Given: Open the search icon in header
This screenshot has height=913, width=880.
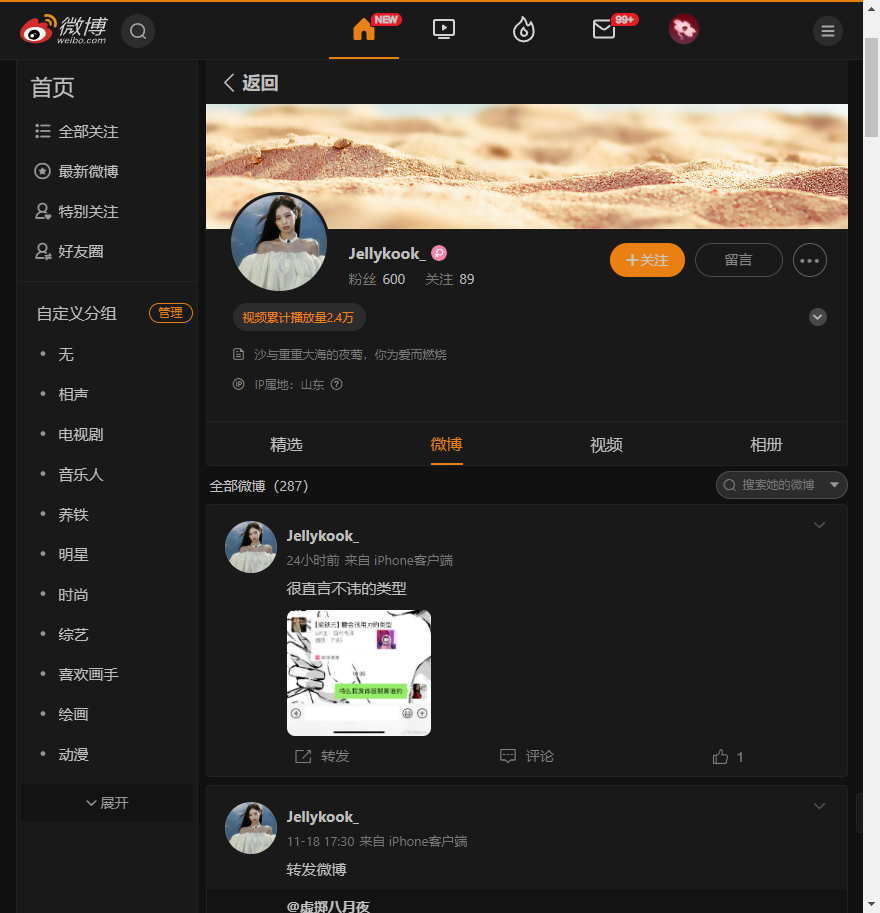Looking at the screenshot, I should 138,31.
